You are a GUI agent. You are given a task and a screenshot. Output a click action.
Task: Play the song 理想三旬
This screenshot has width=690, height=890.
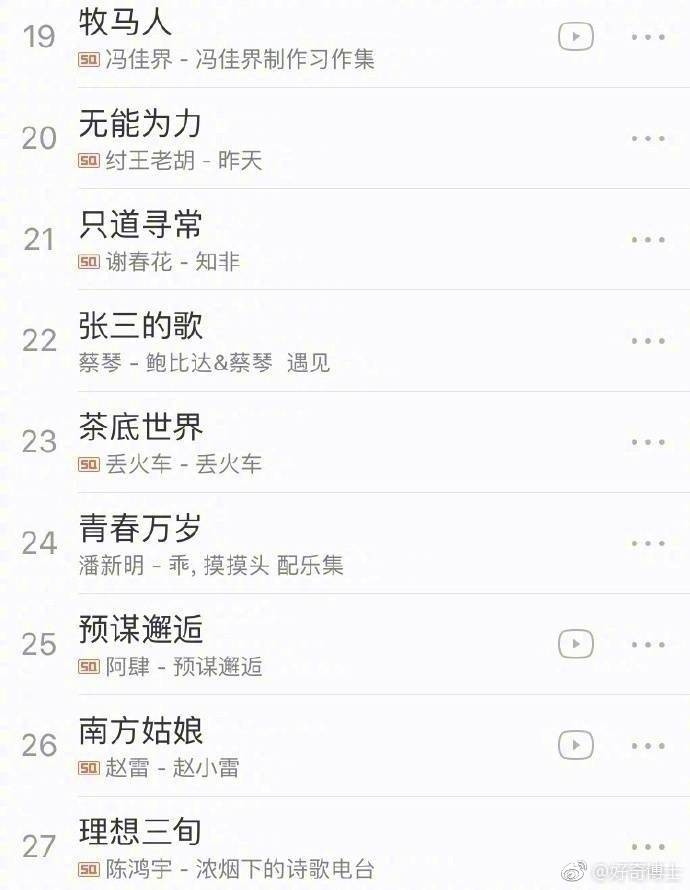click(x=140, y=831)
